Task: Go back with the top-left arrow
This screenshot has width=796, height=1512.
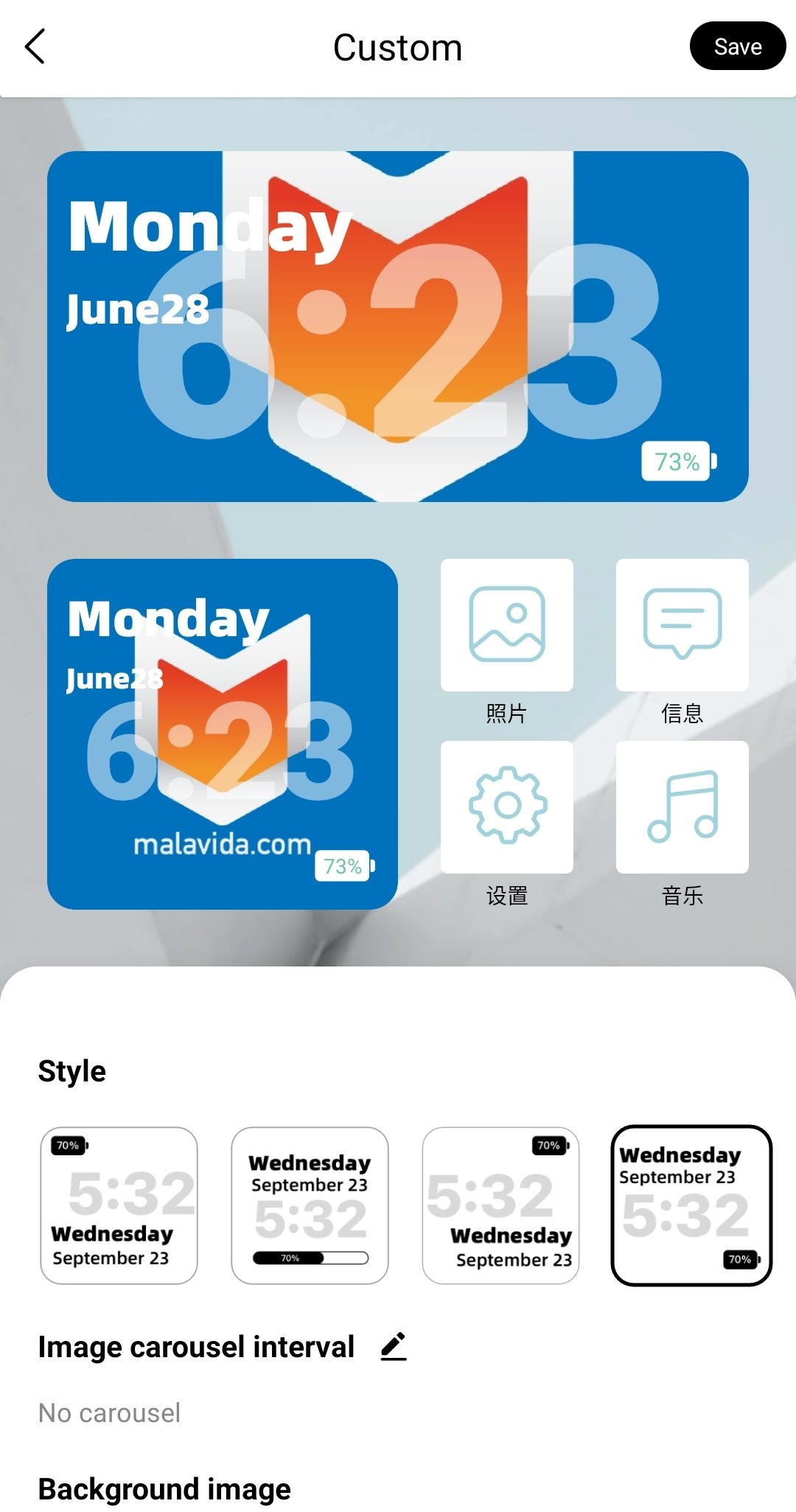Action: tap(35, 46)
